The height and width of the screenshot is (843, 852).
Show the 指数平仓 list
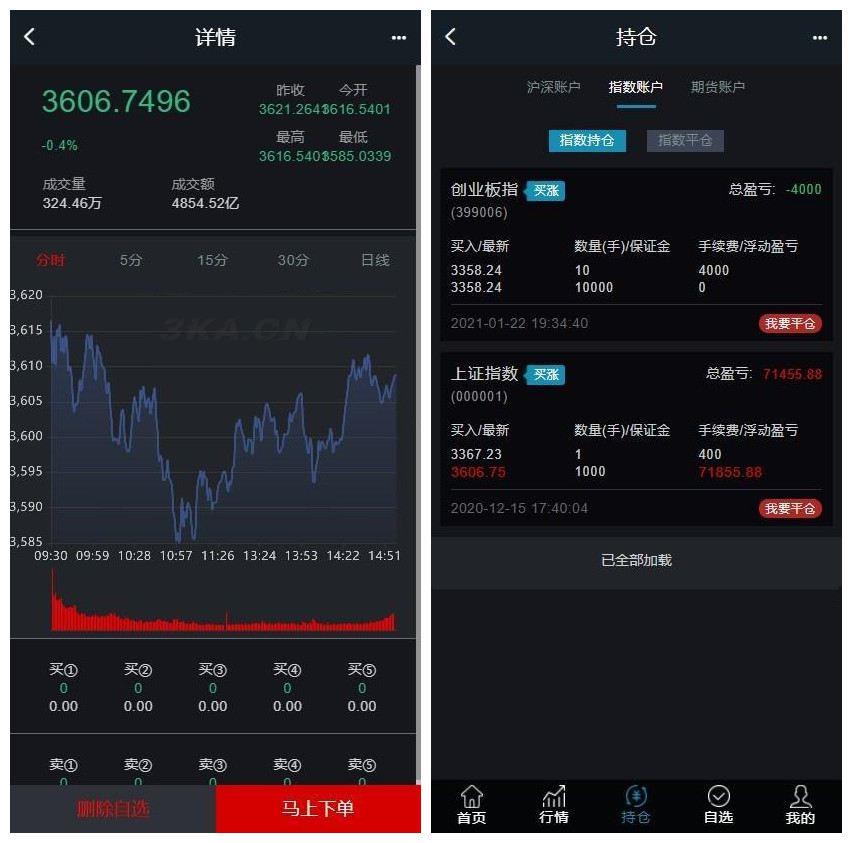point(685,141)
